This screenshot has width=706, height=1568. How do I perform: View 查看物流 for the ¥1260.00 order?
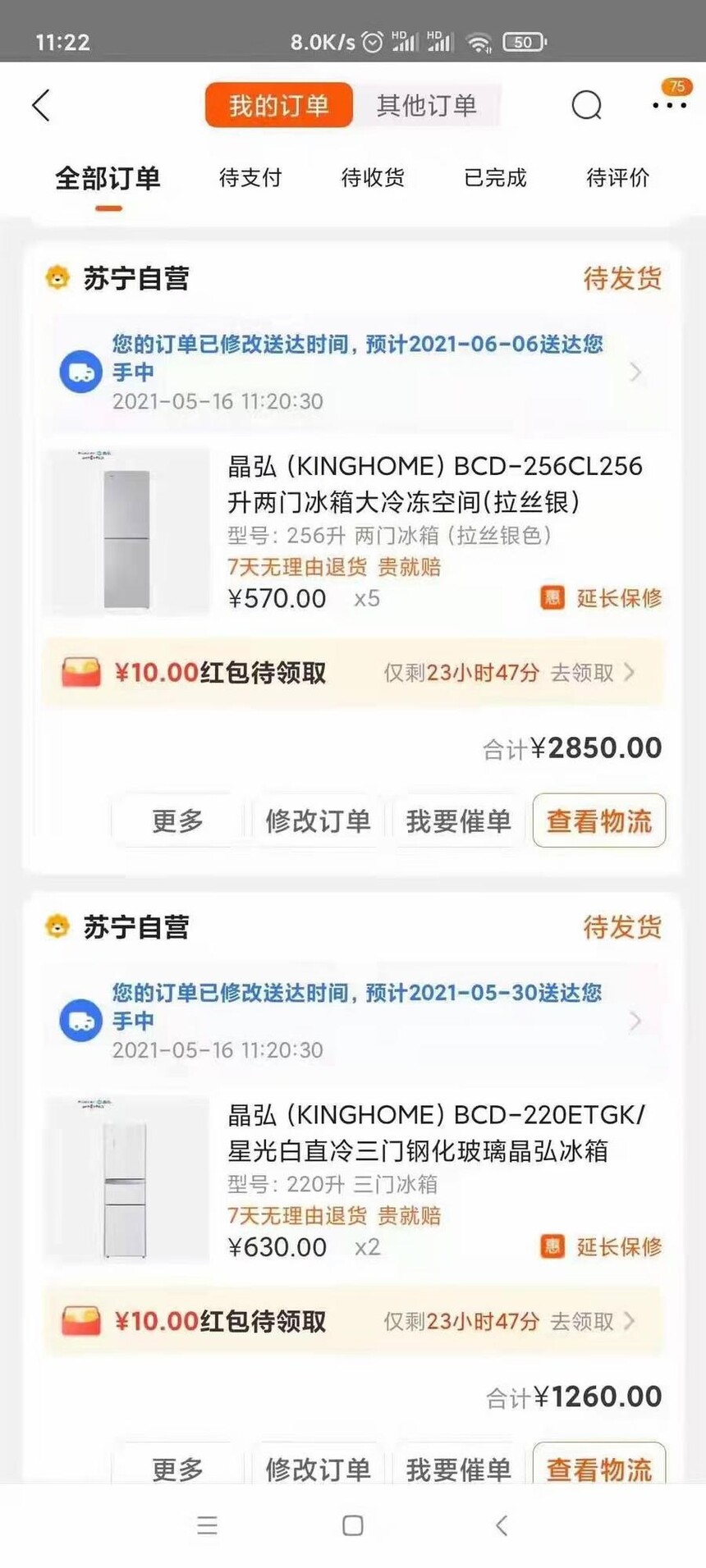point(598,1467)
